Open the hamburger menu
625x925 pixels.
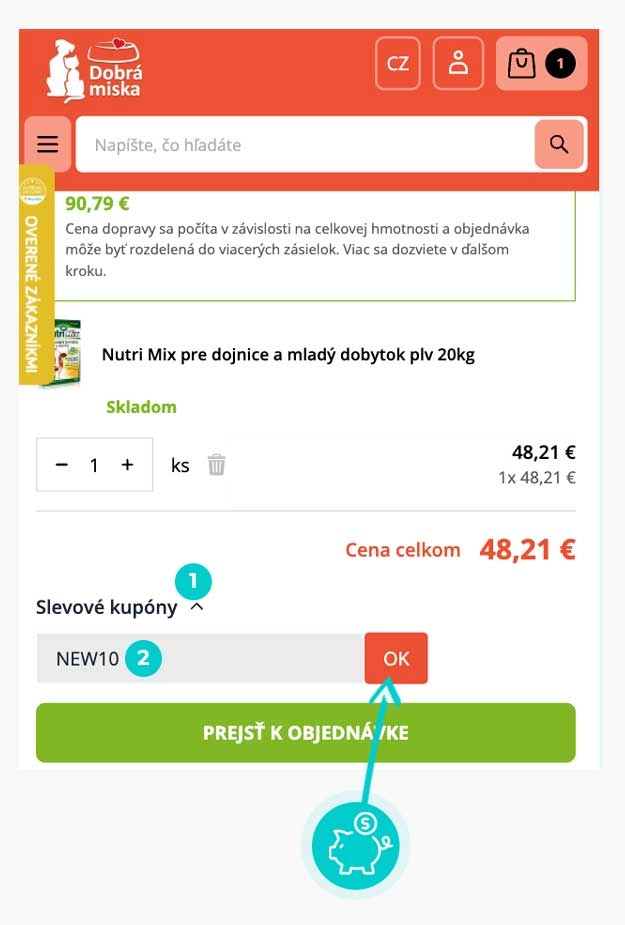click(47, 145)
